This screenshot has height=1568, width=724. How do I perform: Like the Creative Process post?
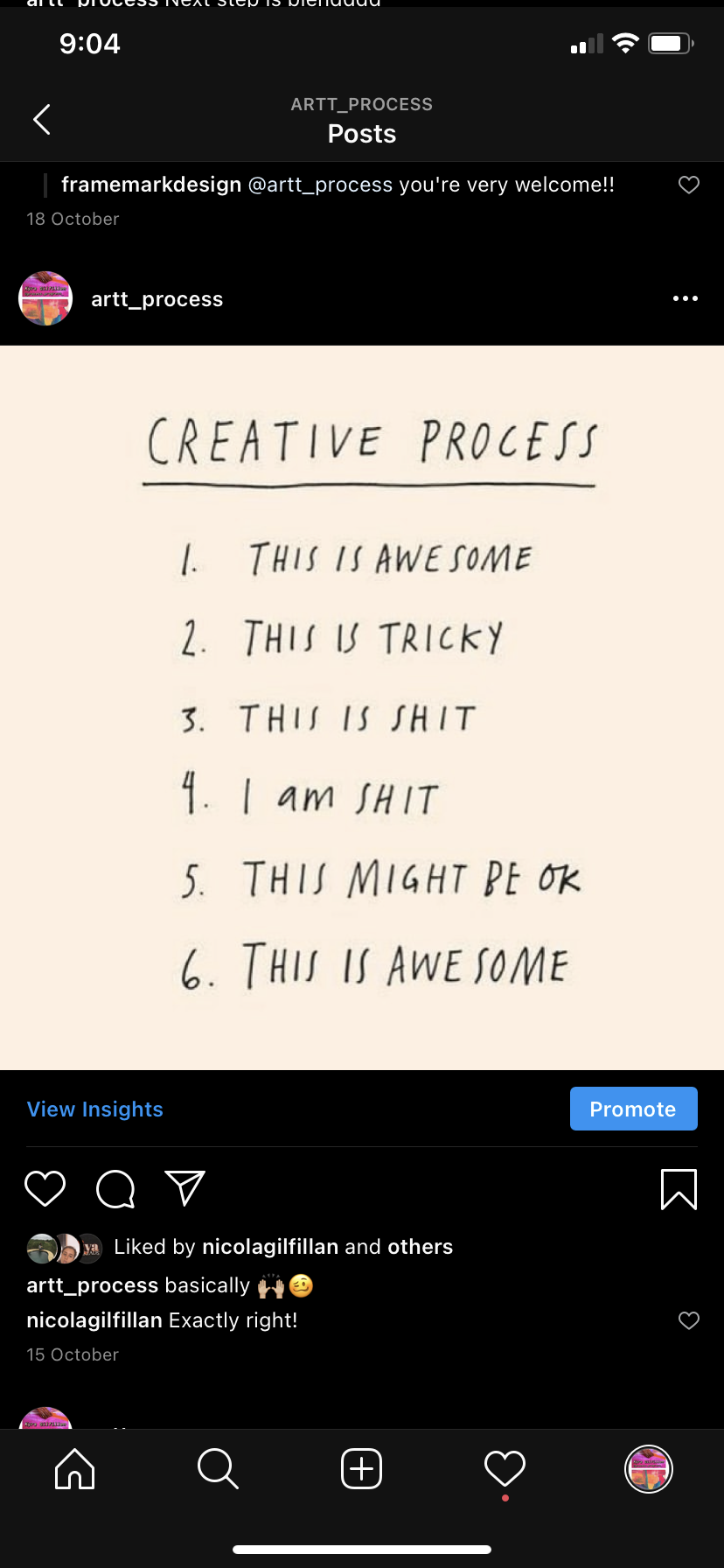(x=45, y=1189)
